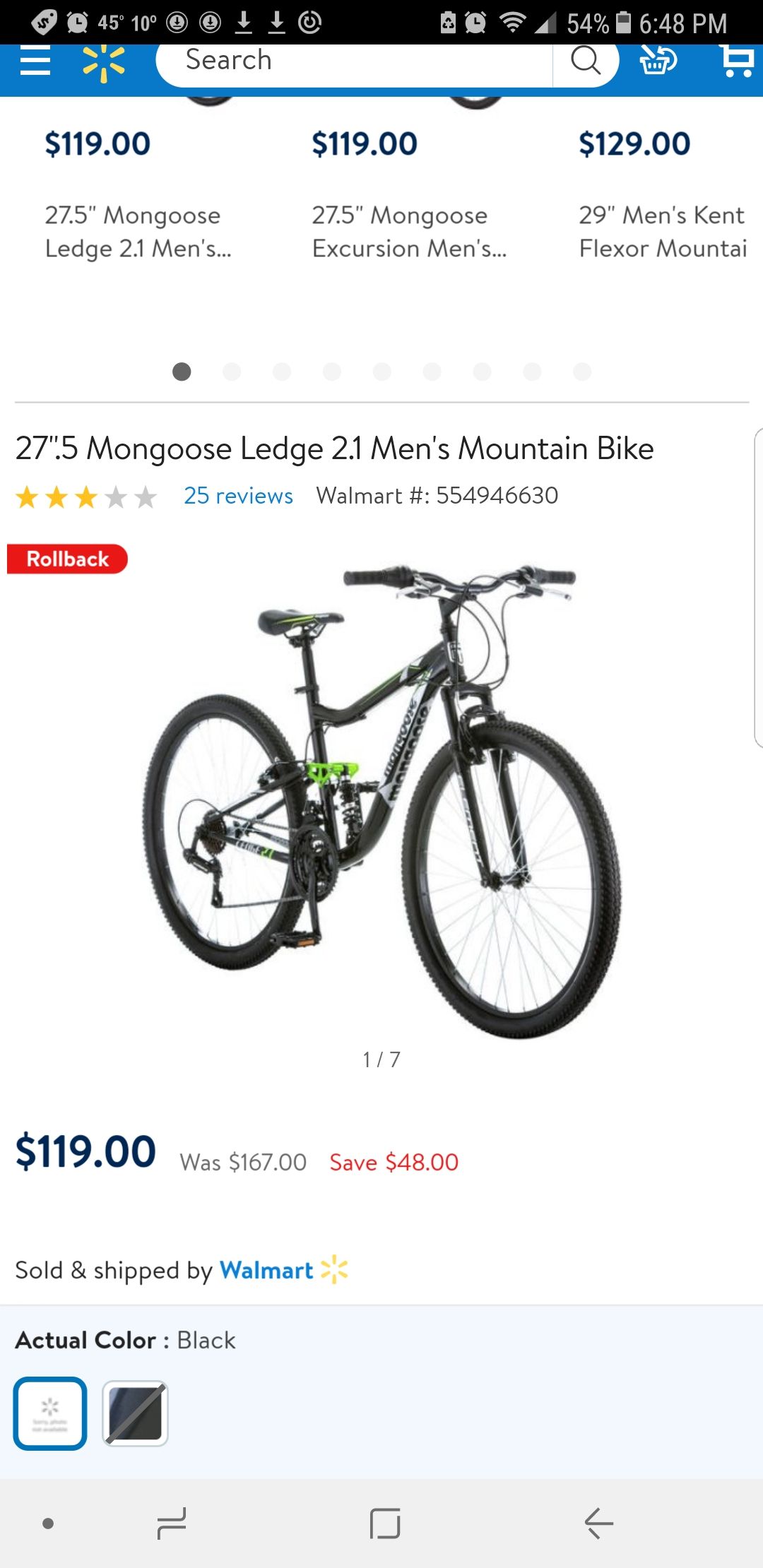Go to Walmart home via spark logo

click(x=104, y=63)
